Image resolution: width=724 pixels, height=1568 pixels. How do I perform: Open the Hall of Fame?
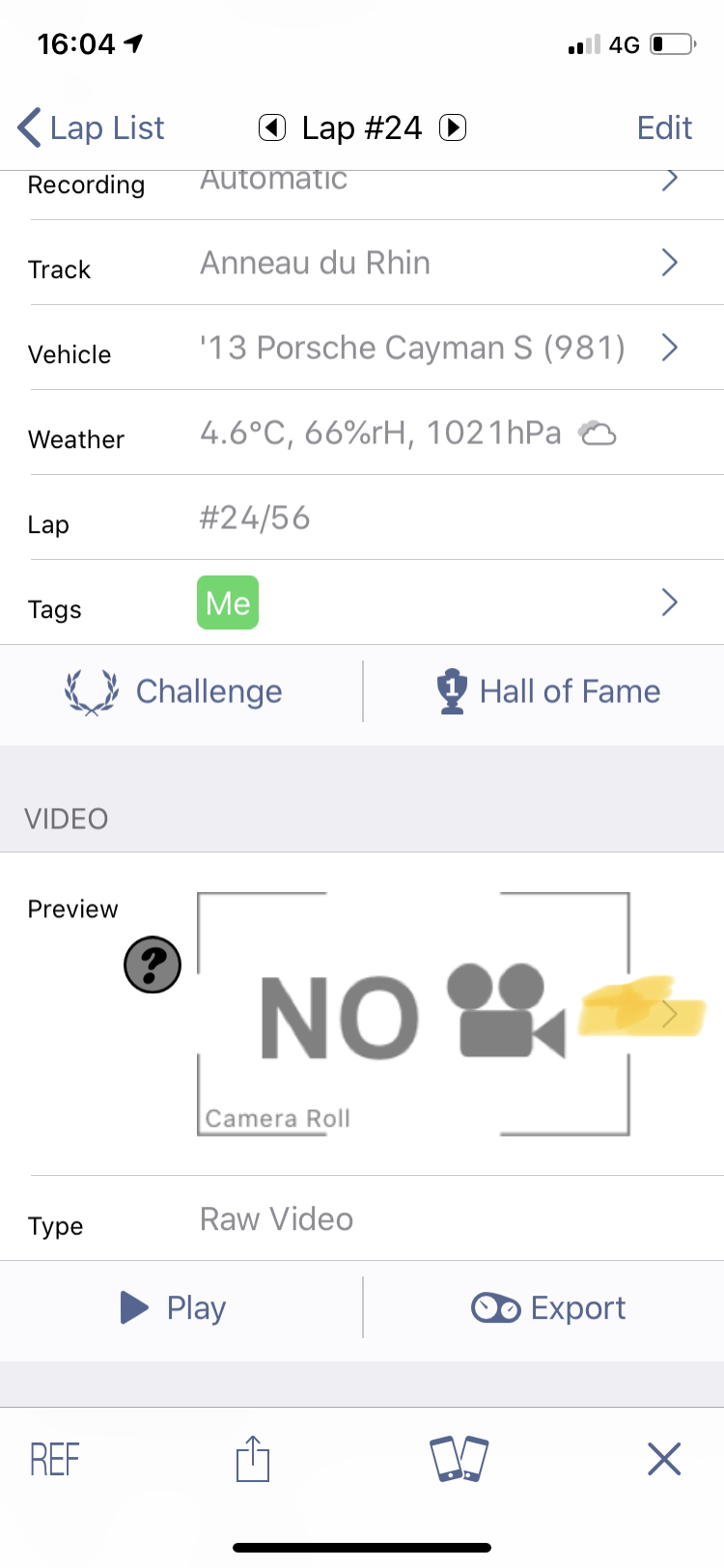coord(548,691)
